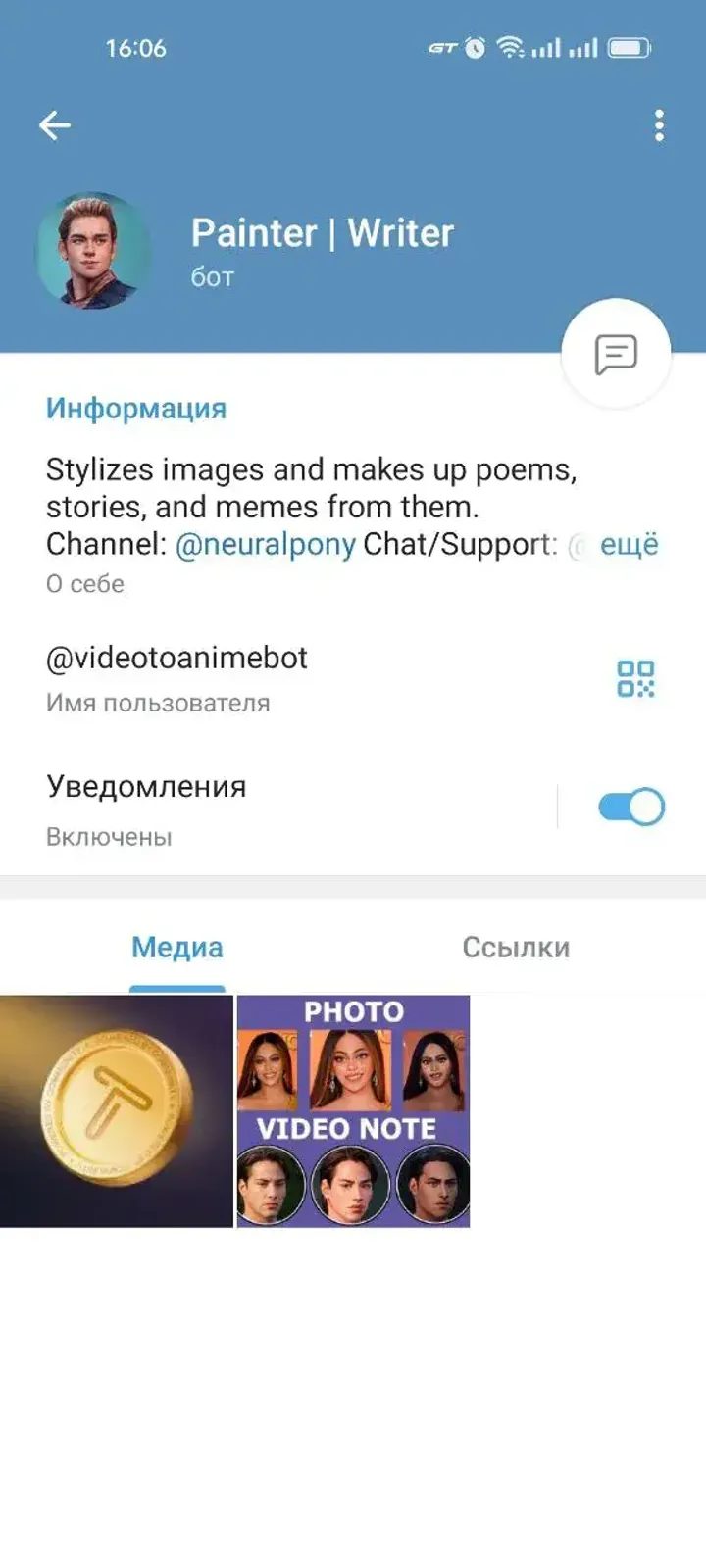The width and height of the screenshot is (706, 1568).
Task: Select the Медиа tab
Action: pos(177,947)
